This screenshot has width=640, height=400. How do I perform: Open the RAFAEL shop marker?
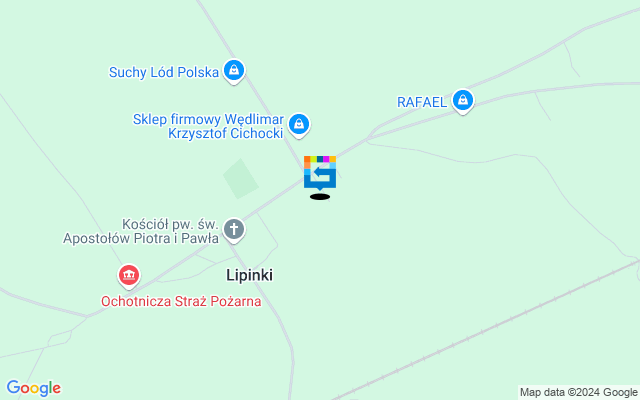click(462, 100)
